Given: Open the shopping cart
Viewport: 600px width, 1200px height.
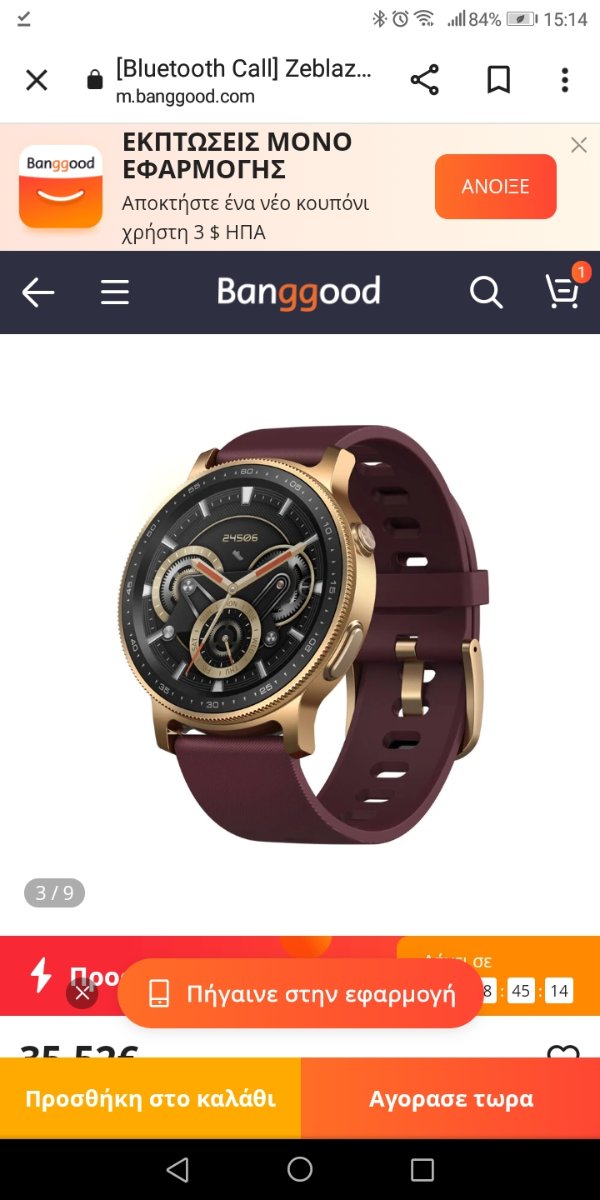Looking at the screenshot, I should click(563, 290).
